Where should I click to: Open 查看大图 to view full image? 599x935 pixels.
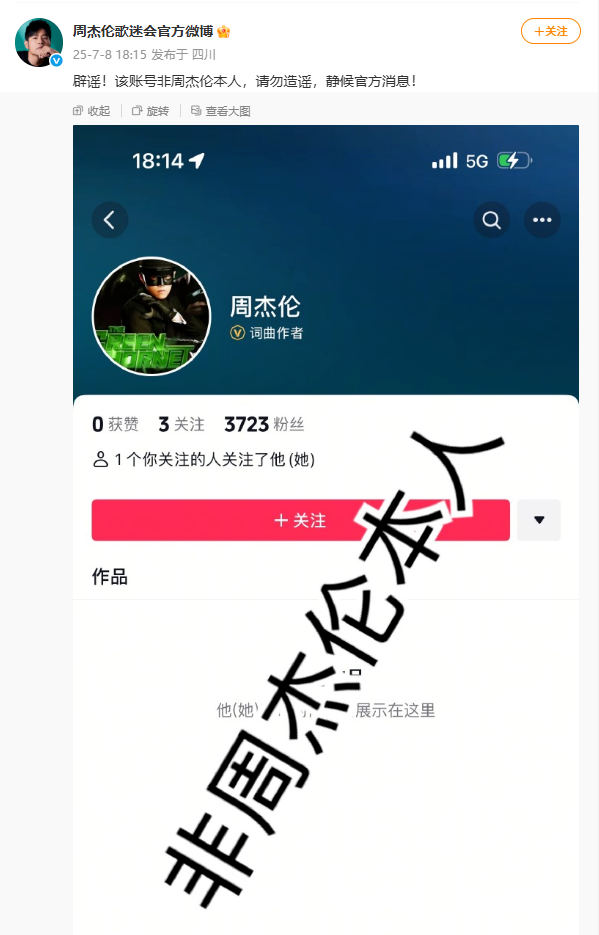click(x=221, y=111)
